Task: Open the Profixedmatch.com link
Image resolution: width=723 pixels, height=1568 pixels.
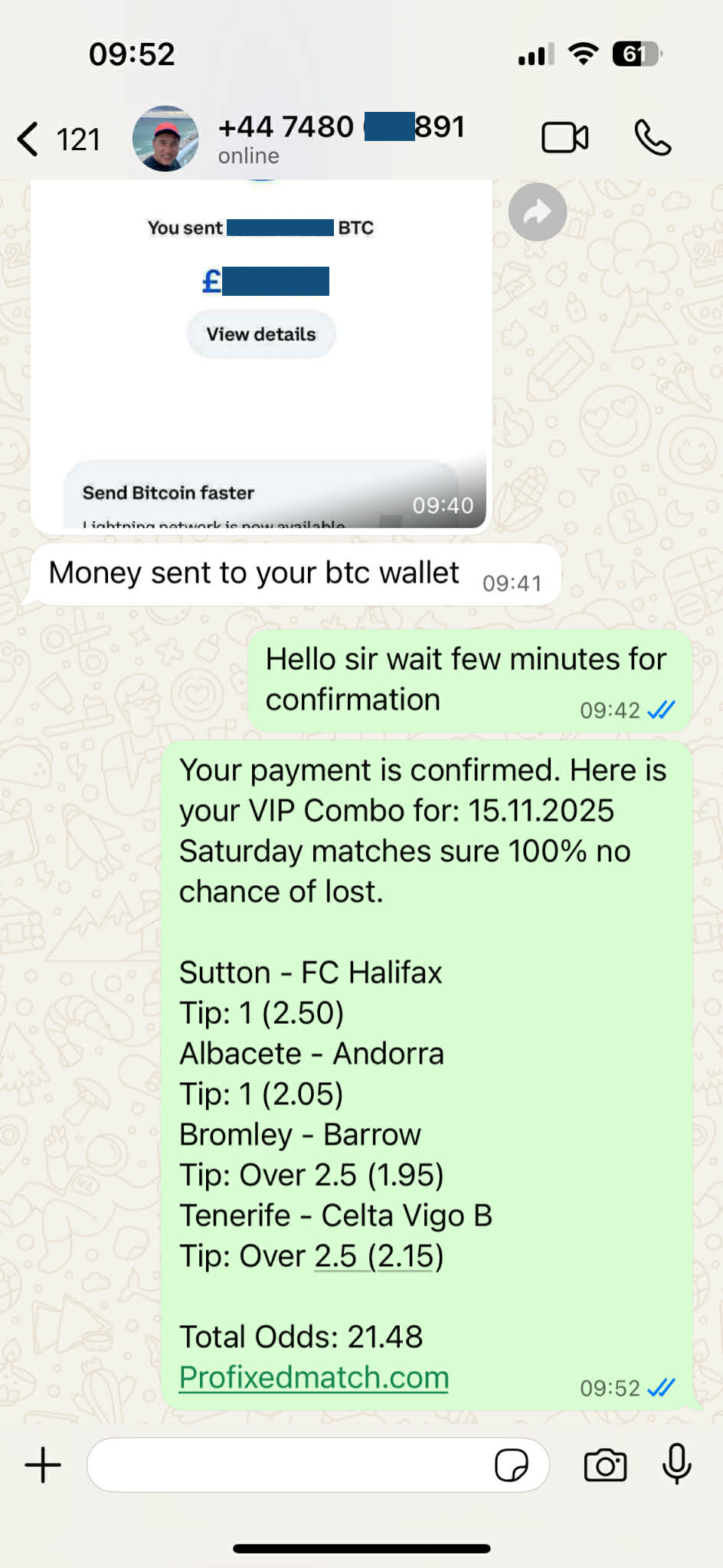Action: (313, 1377)
